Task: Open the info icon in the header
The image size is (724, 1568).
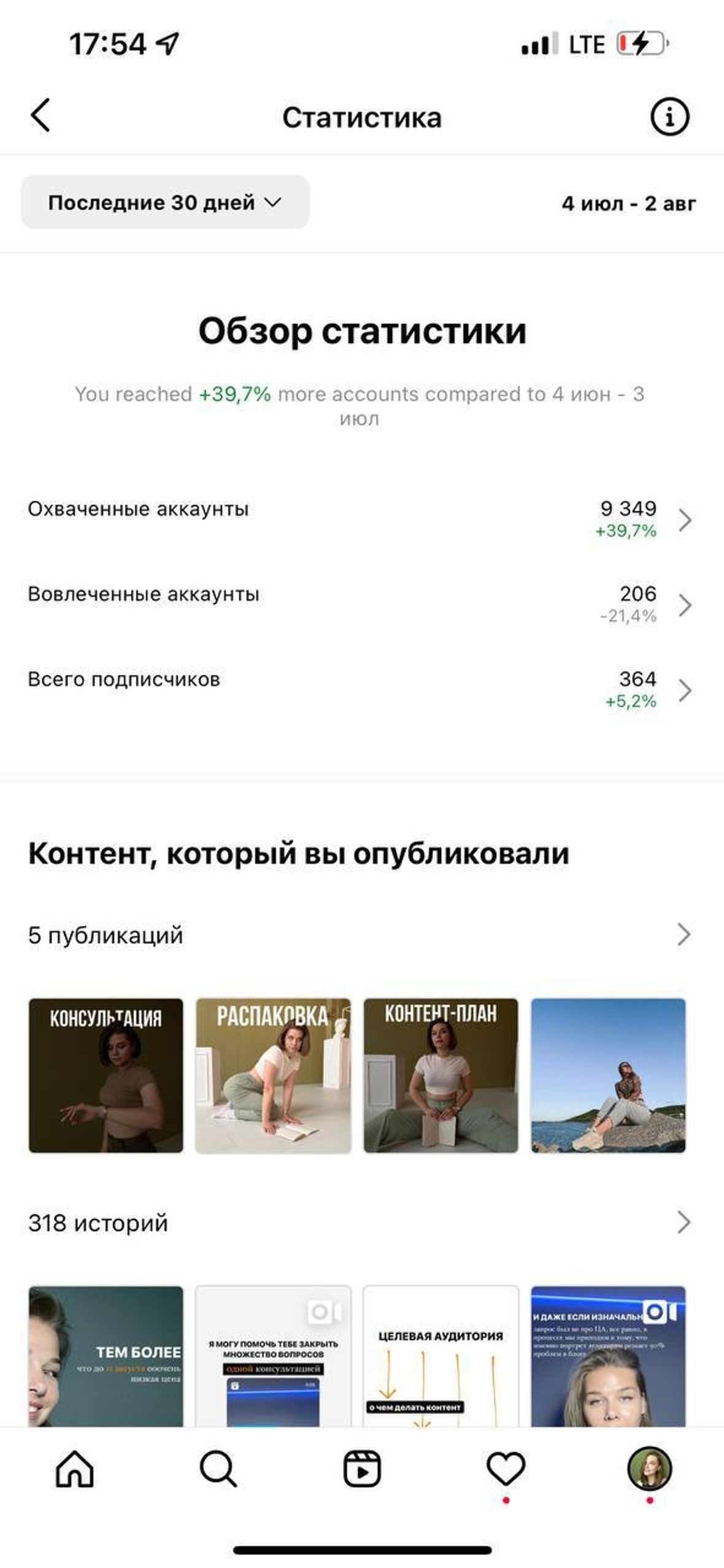Action: tap(669, 117)
